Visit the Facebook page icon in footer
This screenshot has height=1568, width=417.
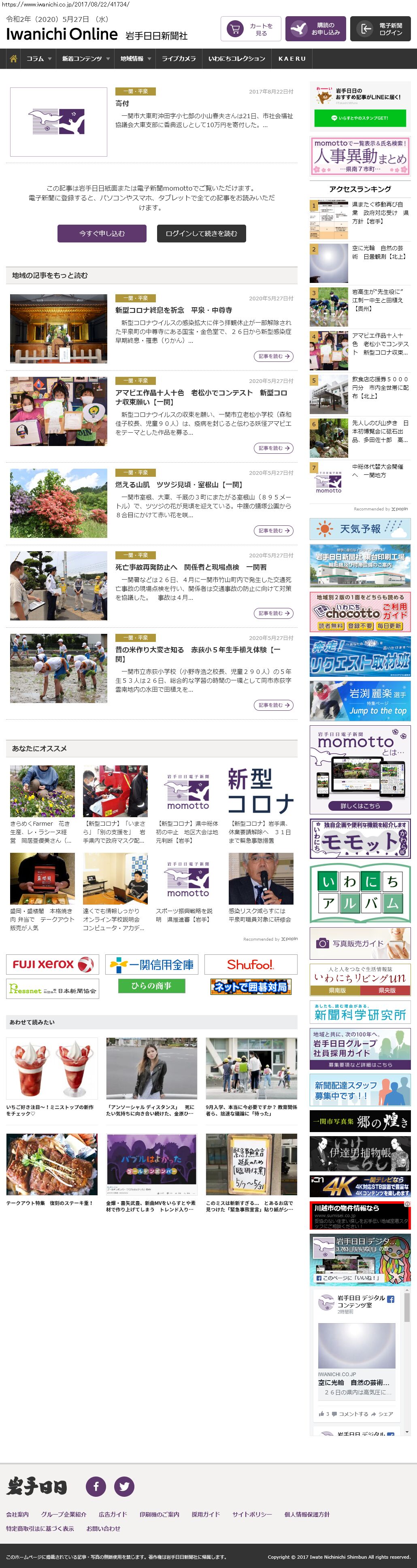pyautogui.click(x=96, y=1486)
